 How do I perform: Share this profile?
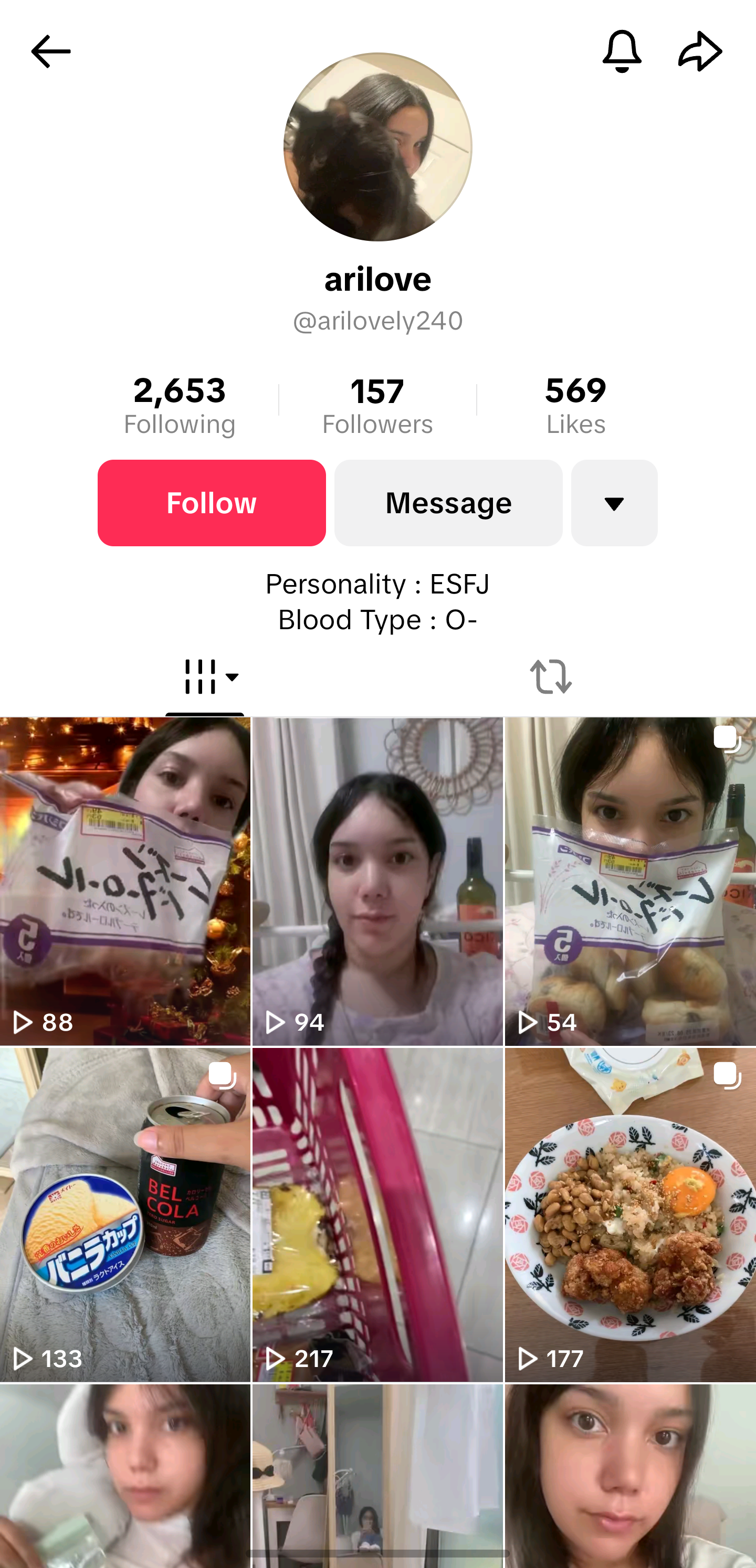point(700,51)
